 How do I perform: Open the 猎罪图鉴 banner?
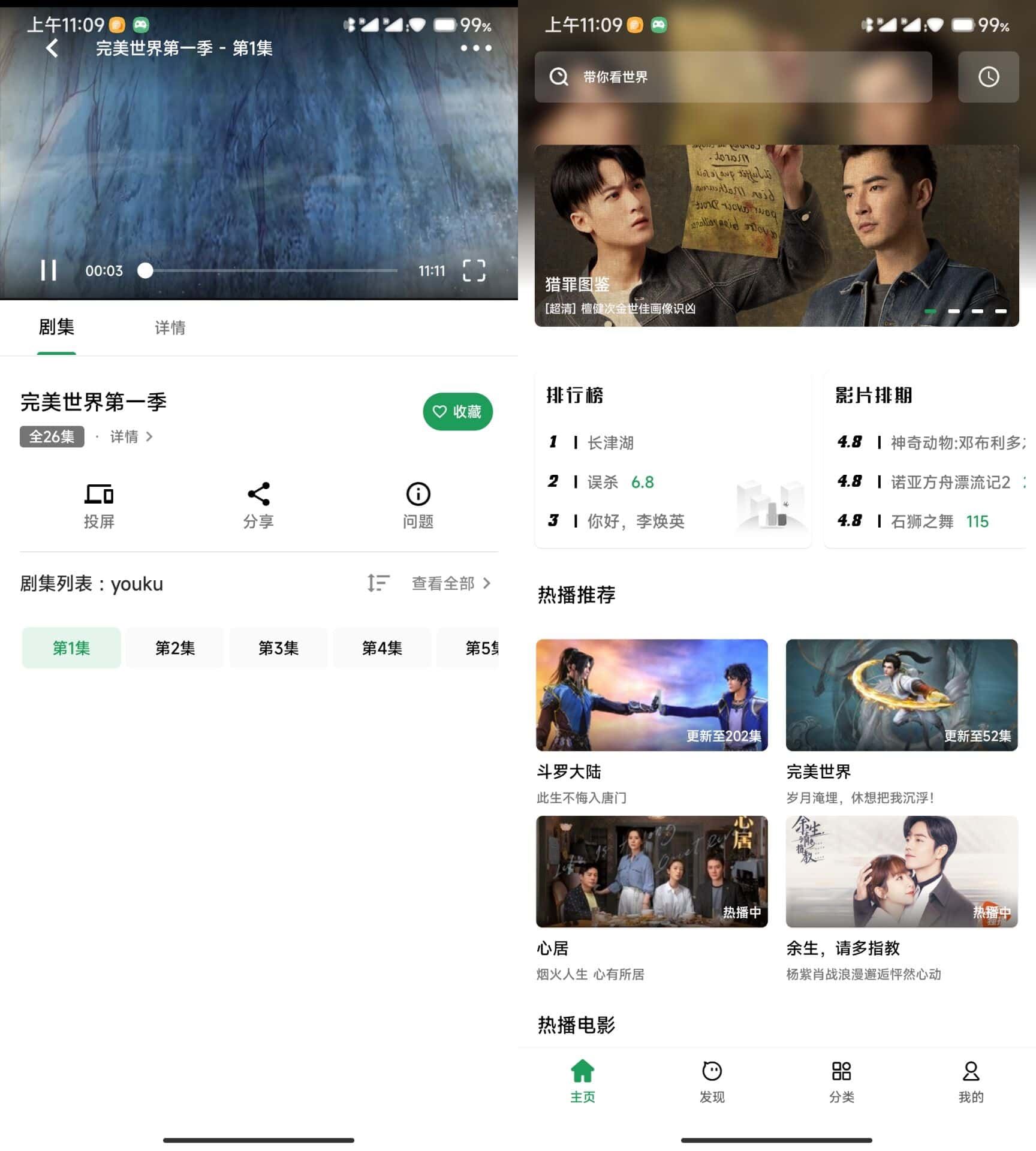[x=776, y=236]
